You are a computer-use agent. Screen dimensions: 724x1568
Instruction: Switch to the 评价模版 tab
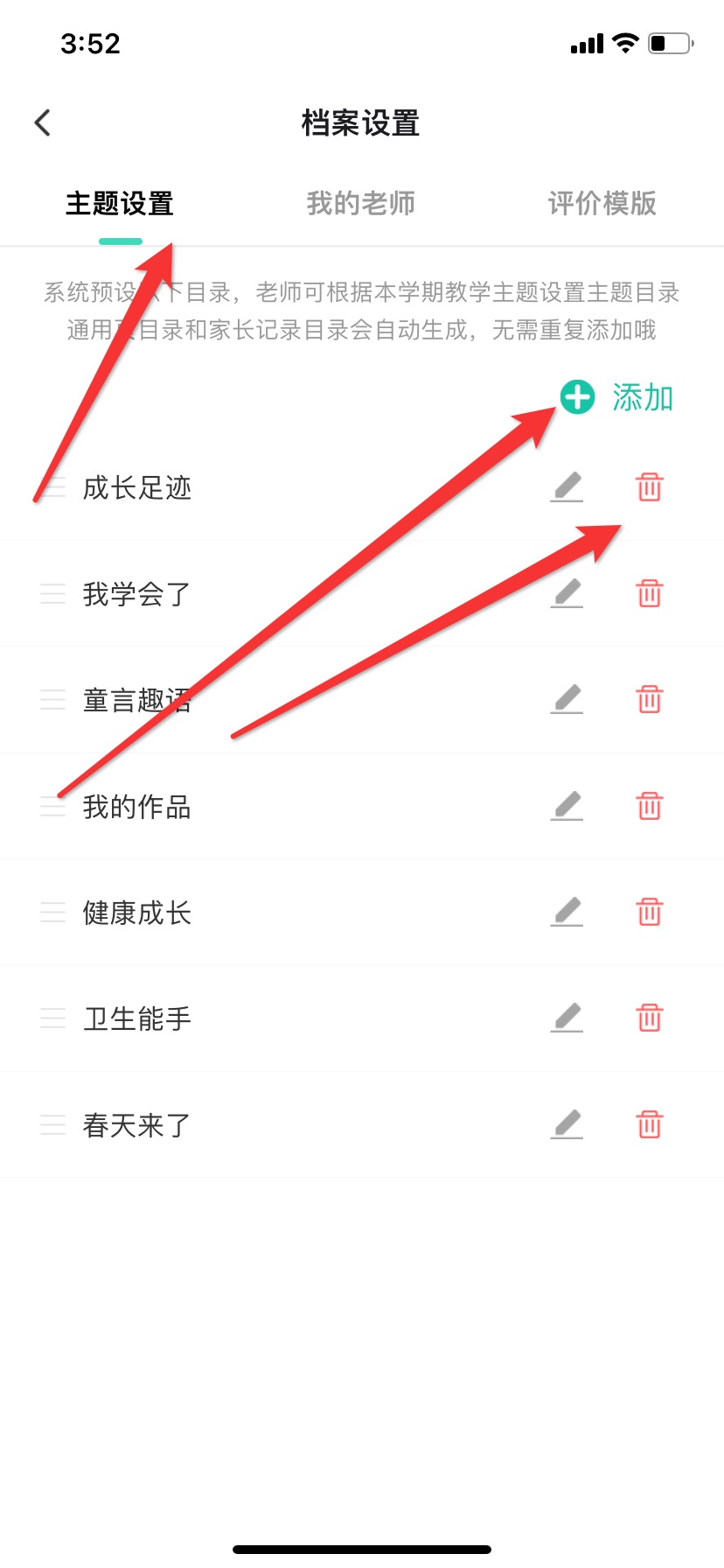point(602,204)
